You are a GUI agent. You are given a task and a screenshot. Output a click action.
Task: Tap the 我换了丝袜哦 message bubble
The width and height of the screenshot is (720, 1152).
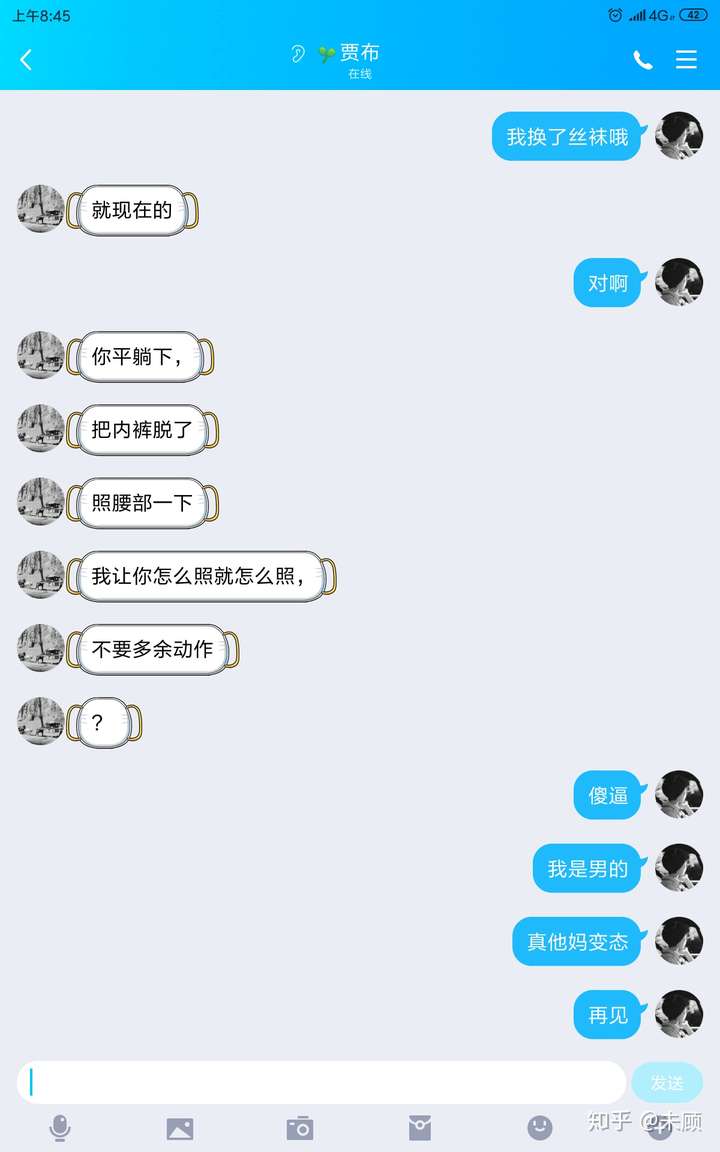click(x=566, y=136)
